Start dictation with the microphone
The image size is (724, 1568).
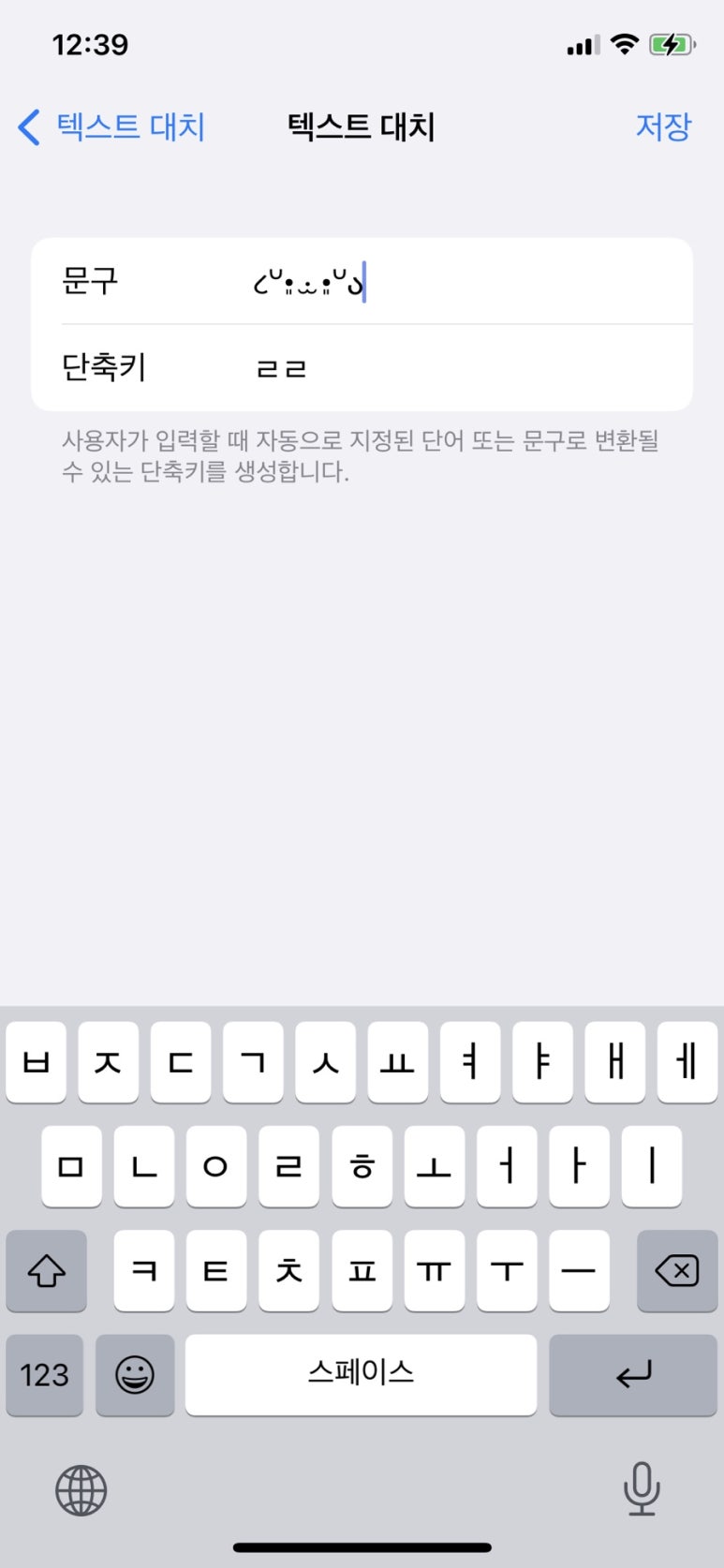coord(642,1489)
